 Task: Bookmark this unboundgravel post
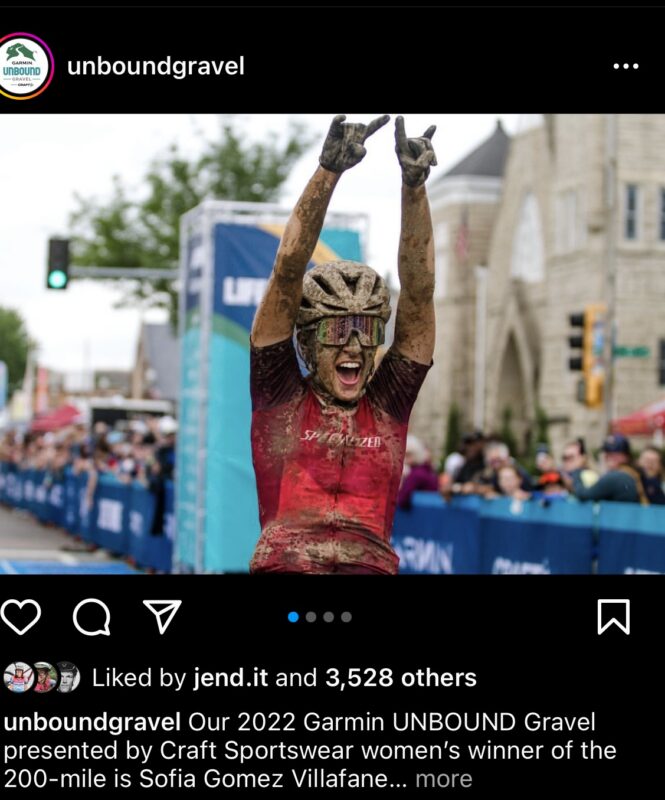(x=613, y=617)
